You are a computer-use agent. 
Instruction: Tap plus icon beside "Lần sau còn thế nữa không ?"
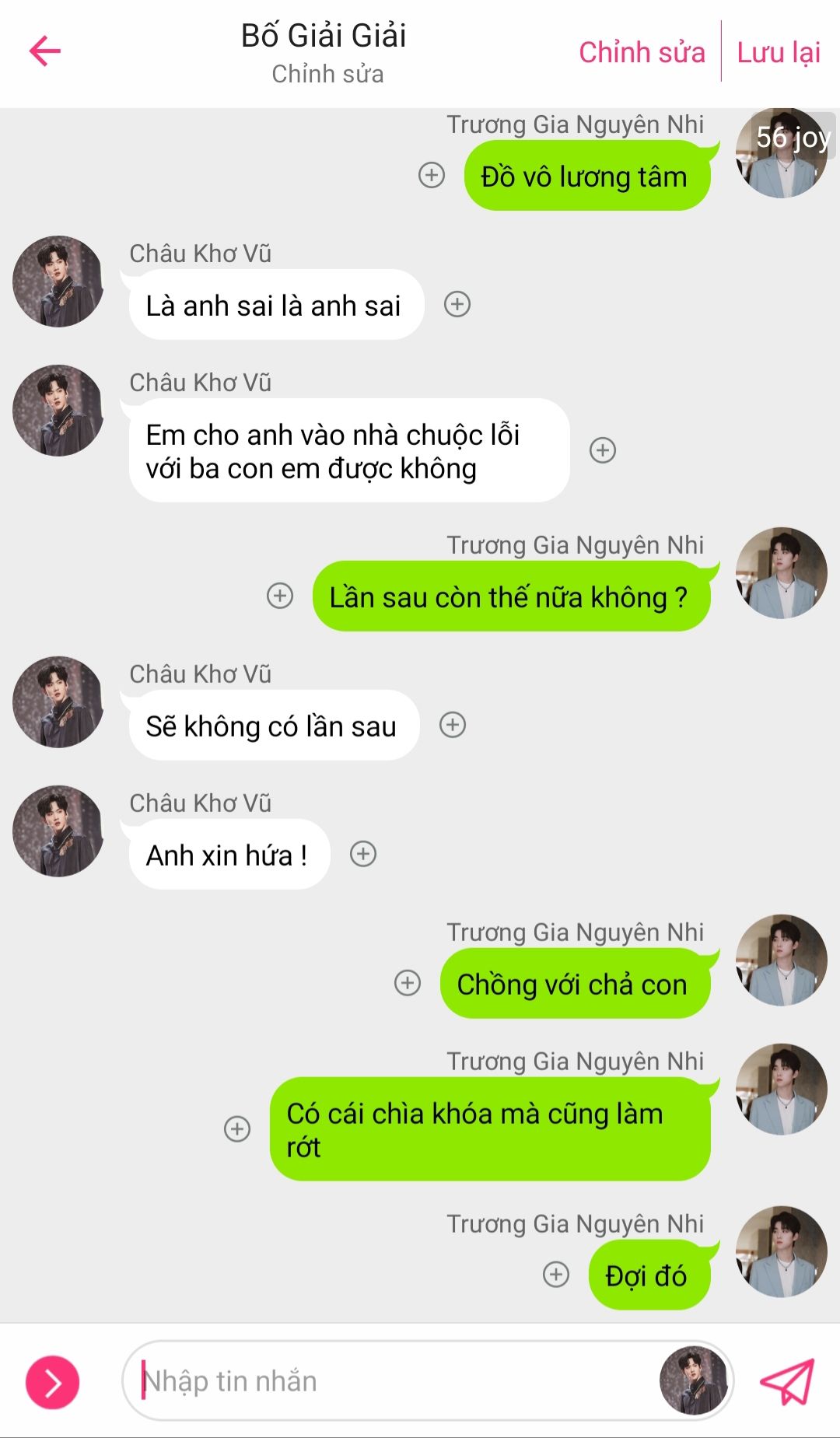[x=280, y=596]
